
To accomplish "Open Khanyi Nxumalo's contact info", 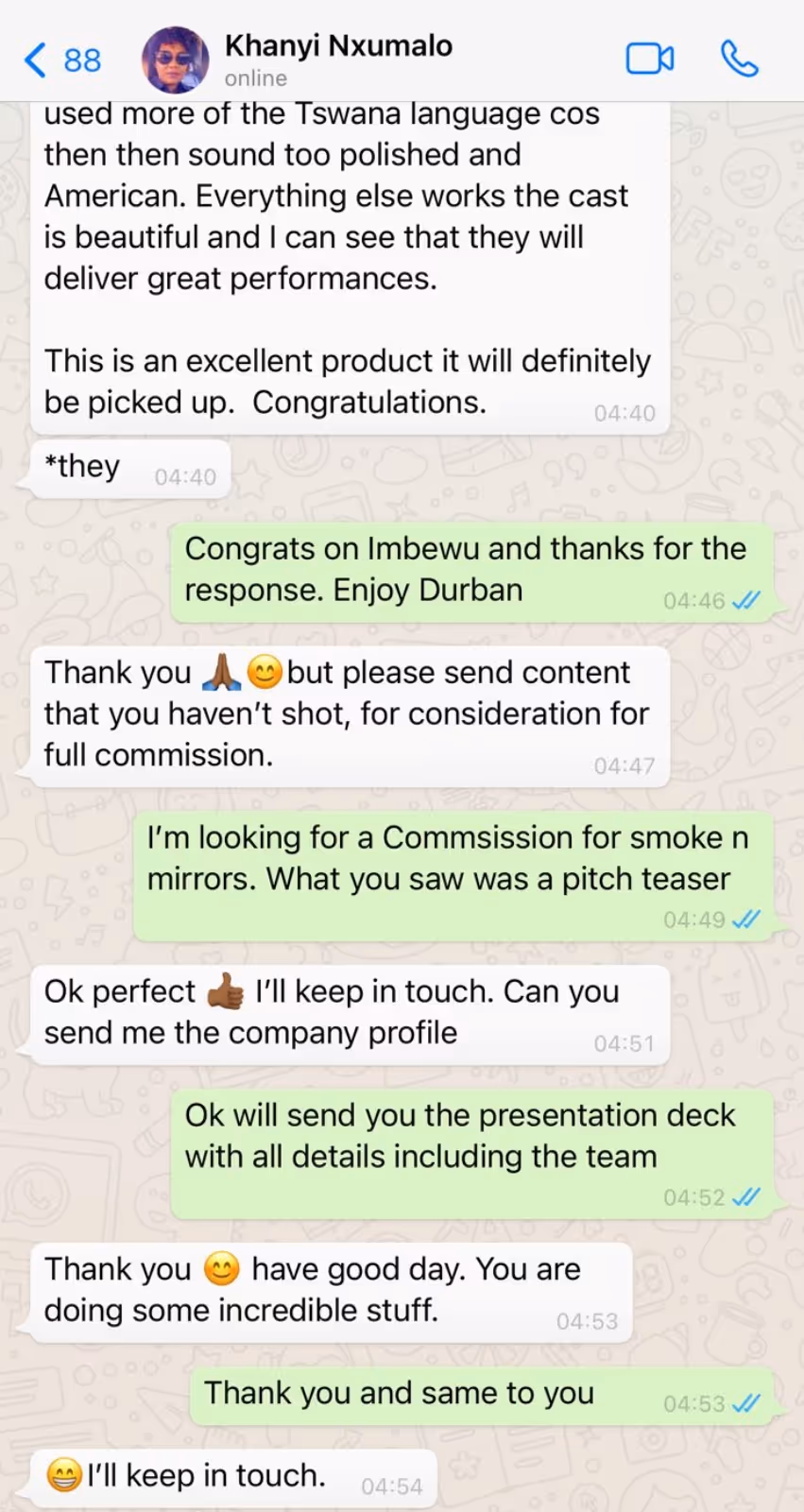I will [x=338, y=59].
